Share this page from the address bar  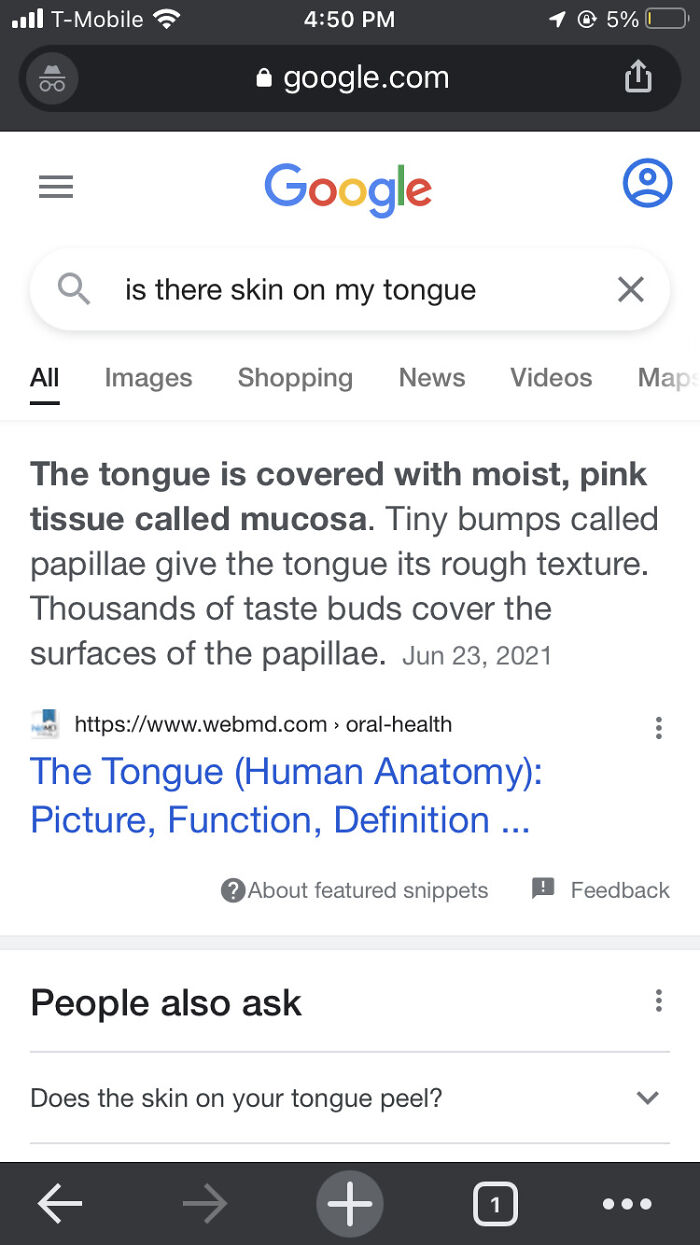coord(638,78)
